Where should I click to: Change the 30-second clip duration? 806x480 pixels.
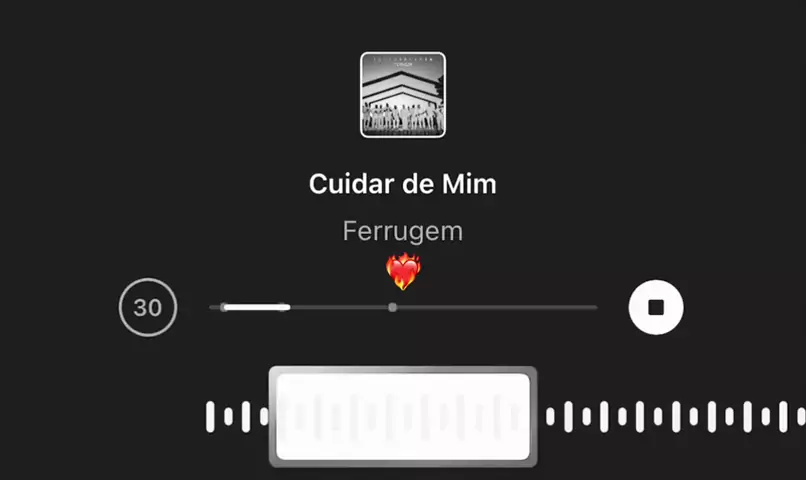click(x=148, y=307)
